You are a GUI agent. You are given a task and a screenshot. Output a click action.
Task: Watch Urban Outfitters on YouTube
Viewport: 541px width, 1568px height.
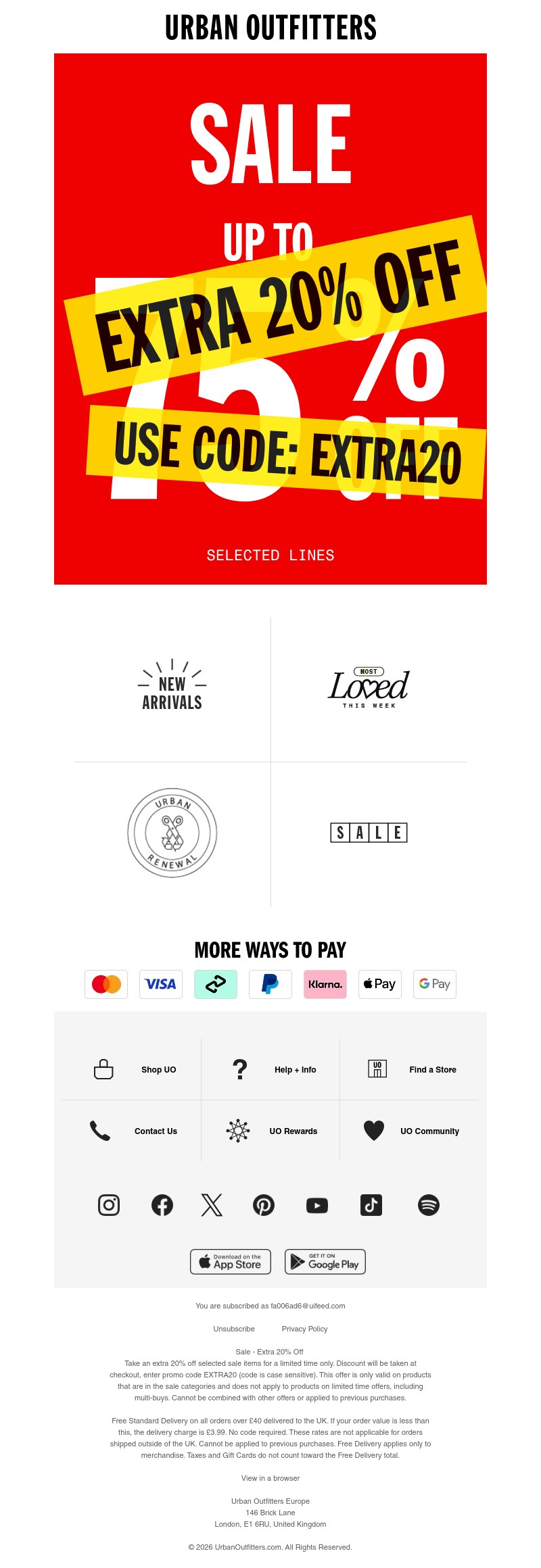coord(317,1205)
